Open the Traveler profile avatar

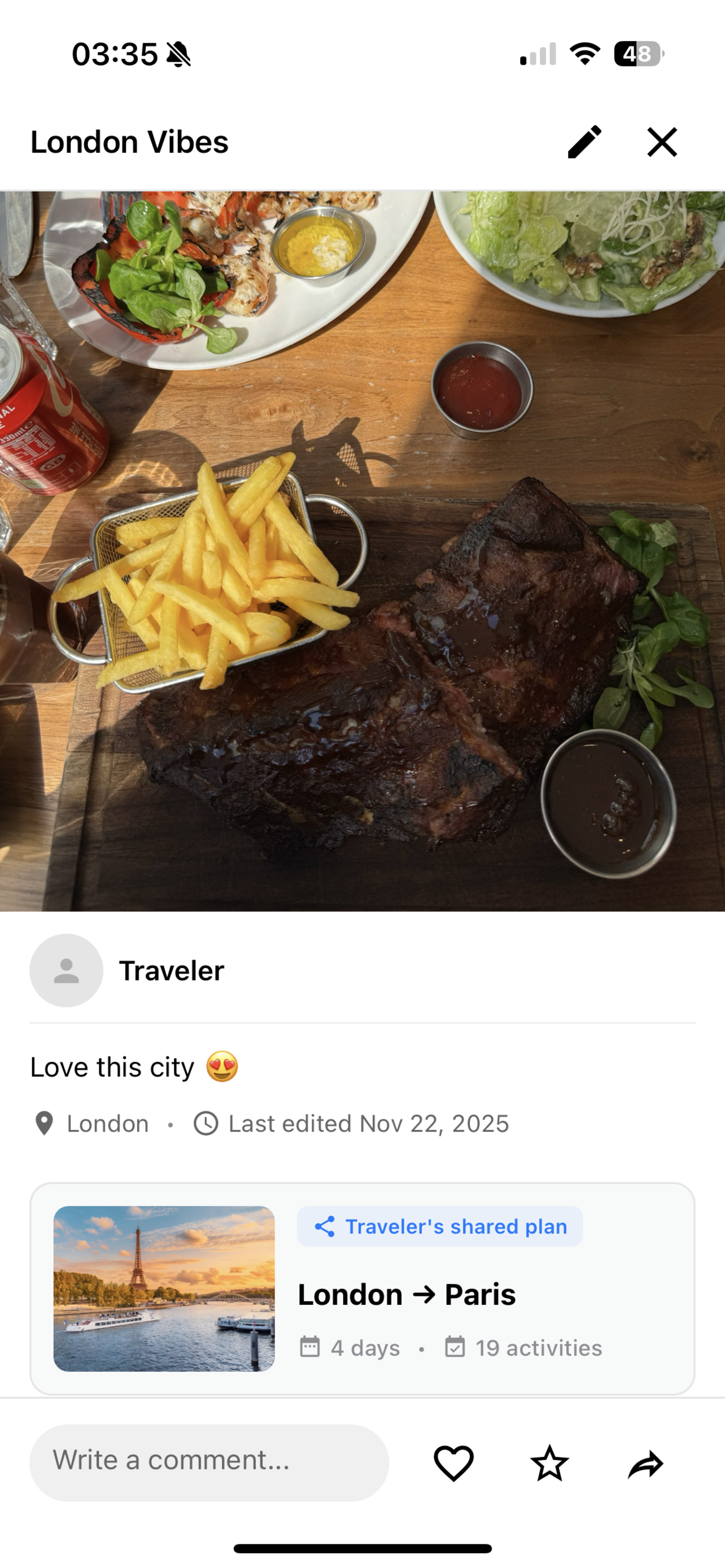tap(67, 970)
